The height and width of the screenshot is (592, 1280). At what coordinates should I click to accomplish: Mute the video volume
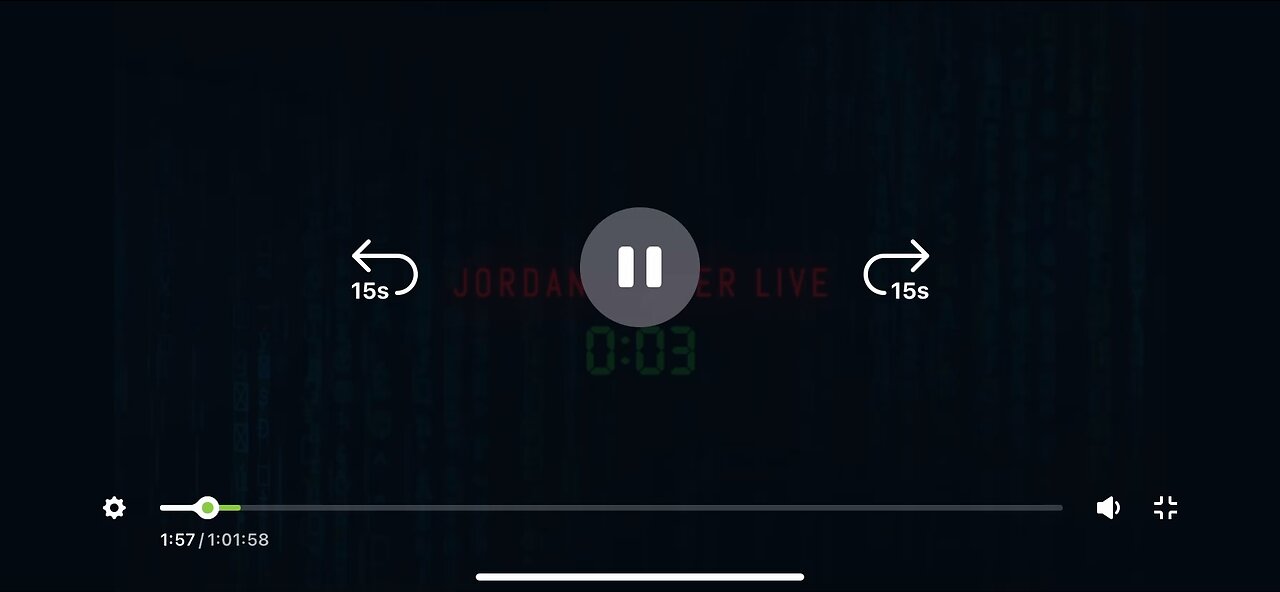(1107, 508)
